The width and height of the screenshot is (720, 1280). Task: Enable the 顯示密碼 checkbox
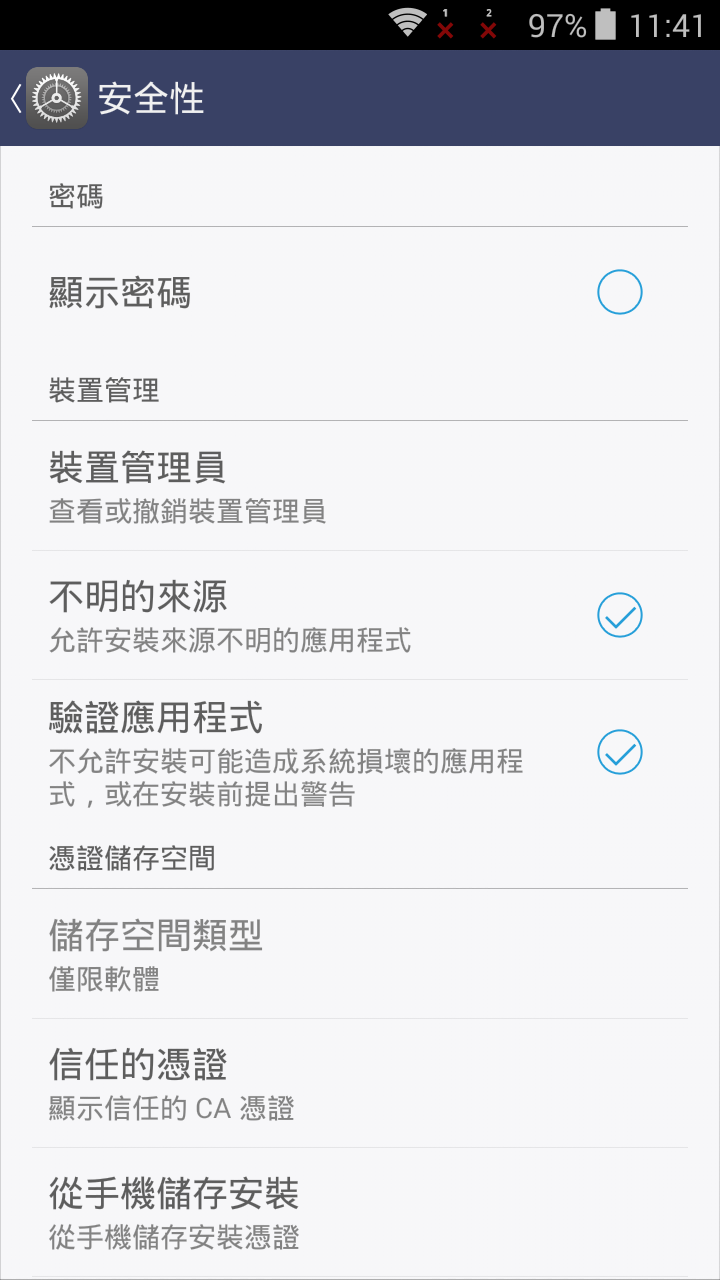point(619,293)
